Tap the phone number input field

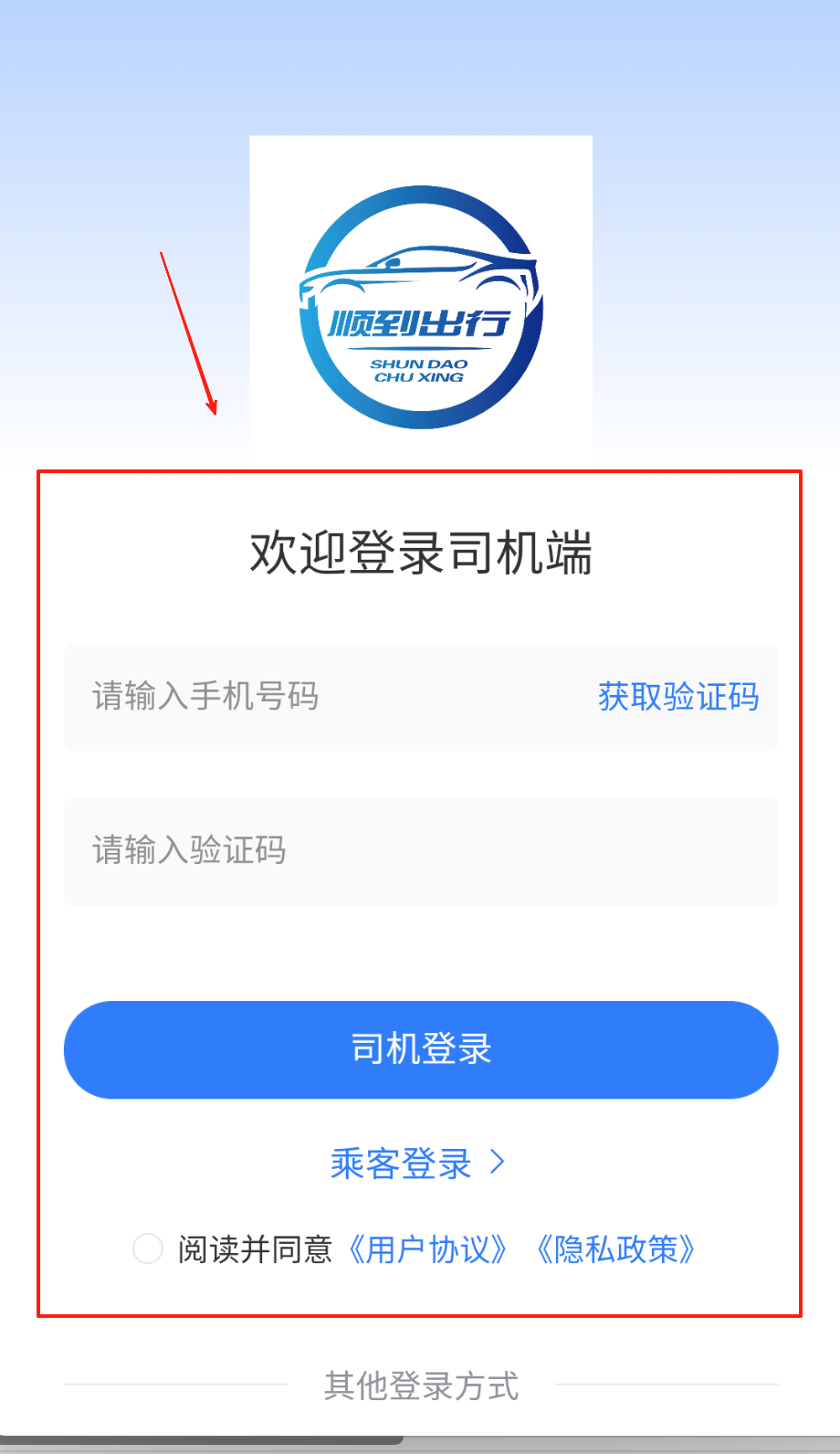(320, 697)
